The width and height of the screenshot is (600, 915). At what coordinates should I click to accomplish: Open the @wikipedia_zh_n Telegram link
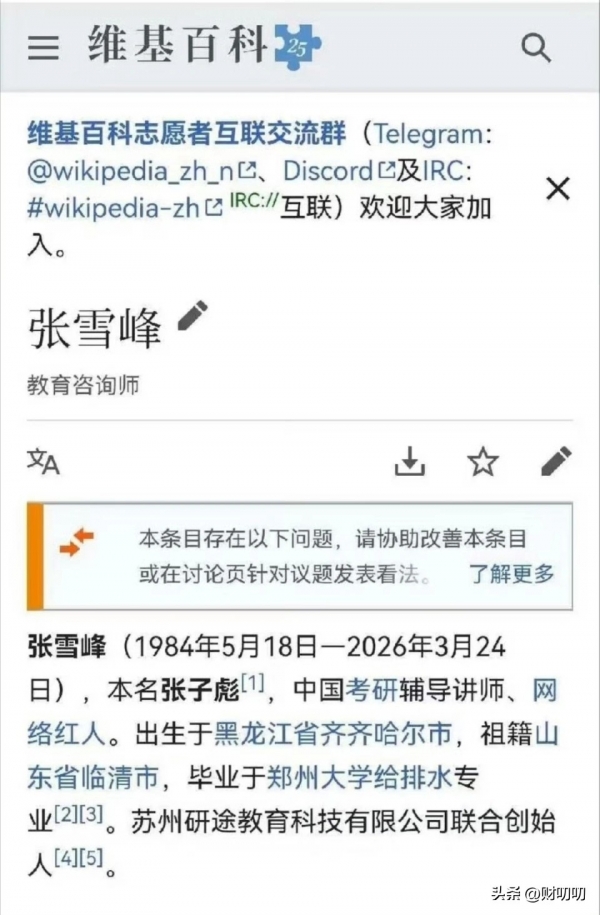coord(132,171)
